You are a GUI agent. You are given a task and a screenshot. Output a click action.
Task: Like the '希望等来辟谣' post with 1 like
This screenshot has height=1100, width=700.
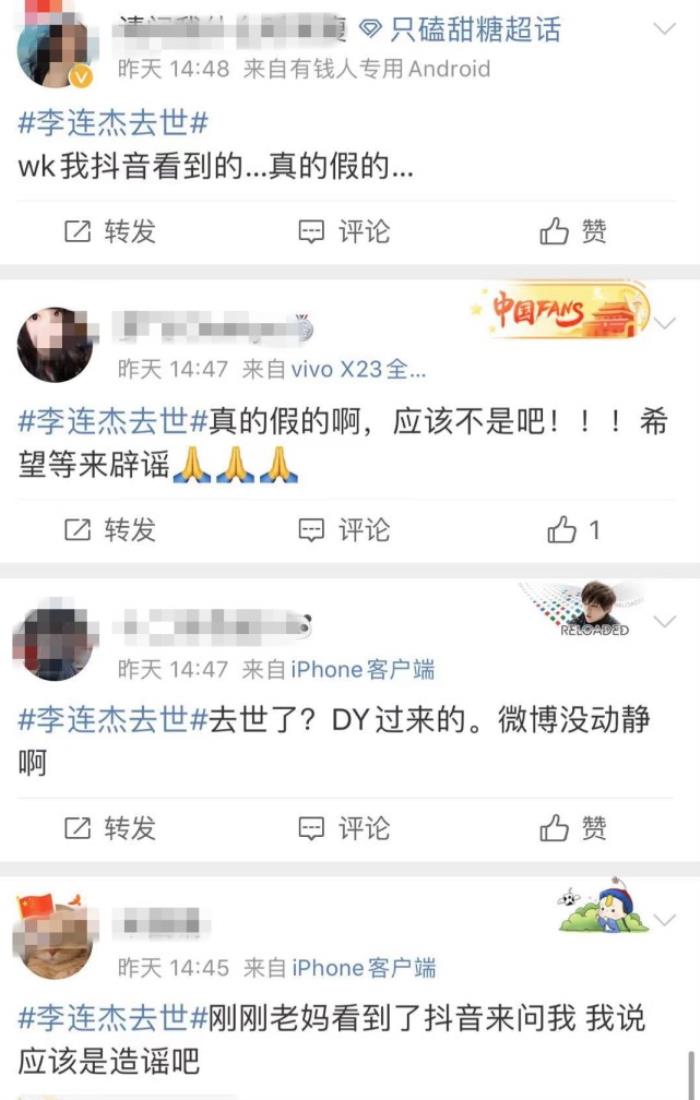click(x=574, y=529)
